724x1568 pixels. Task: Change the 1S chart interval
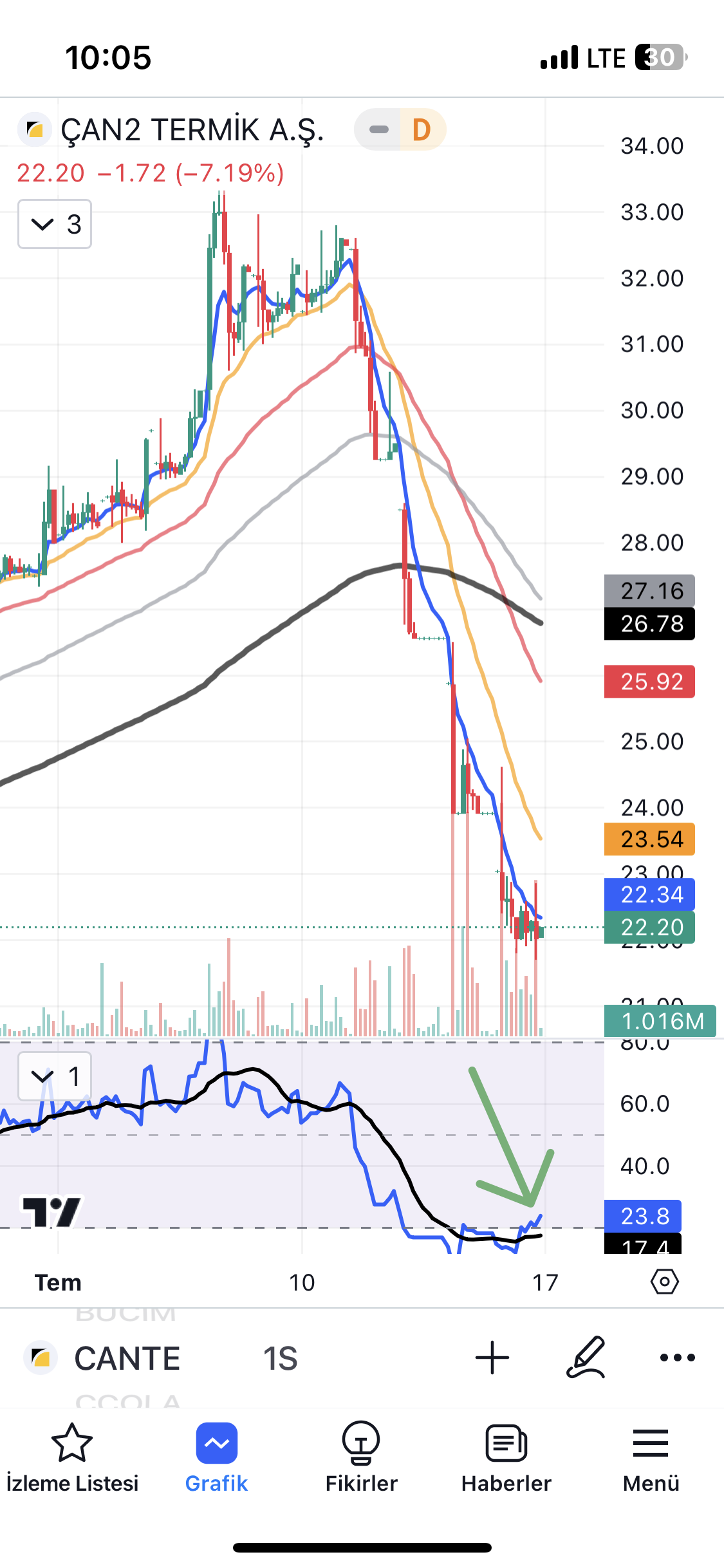(280, 1358)
